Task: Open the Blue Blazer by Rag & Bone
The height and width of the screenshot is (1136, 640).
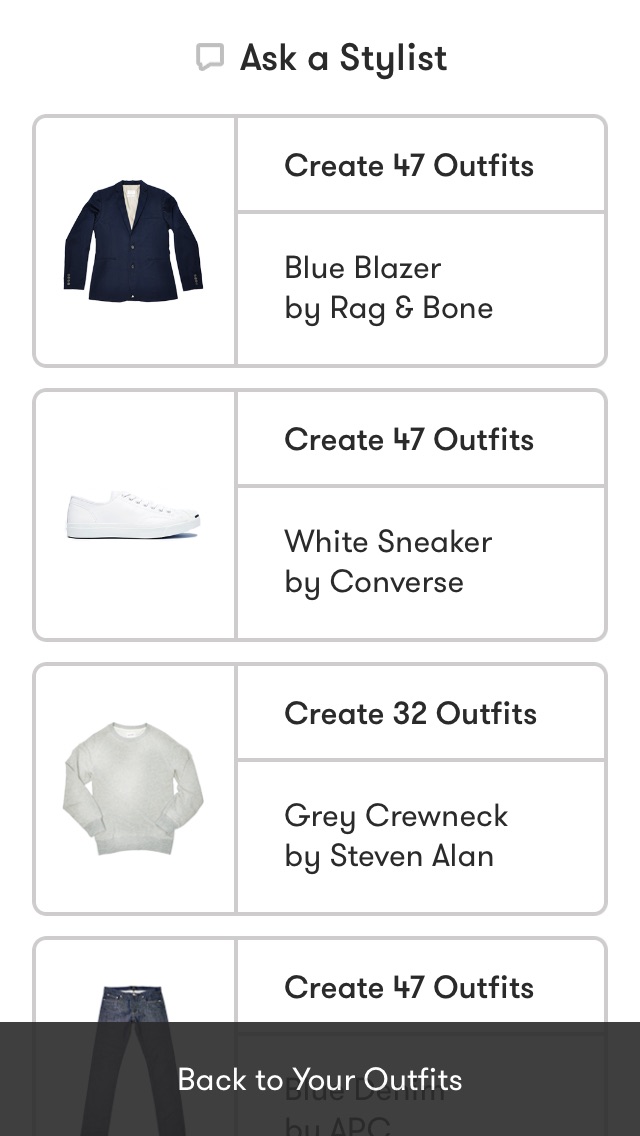Action: pos(420,288)
